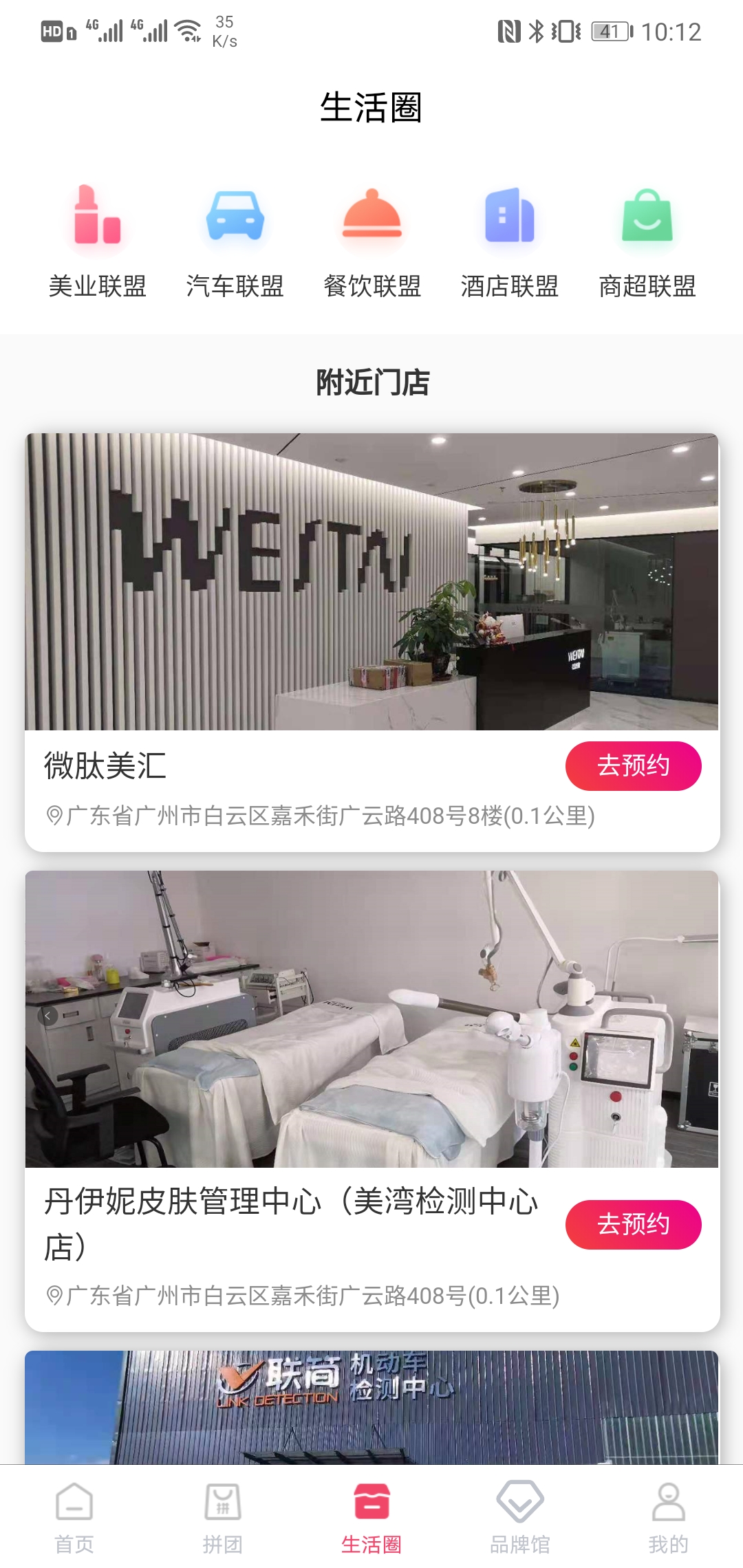Image resolution: width=743 pixels, height=1568 pixels.
Task: Open the 丹伊妮皮肤管理中心 store card
Action: (x=371, y=1019)
